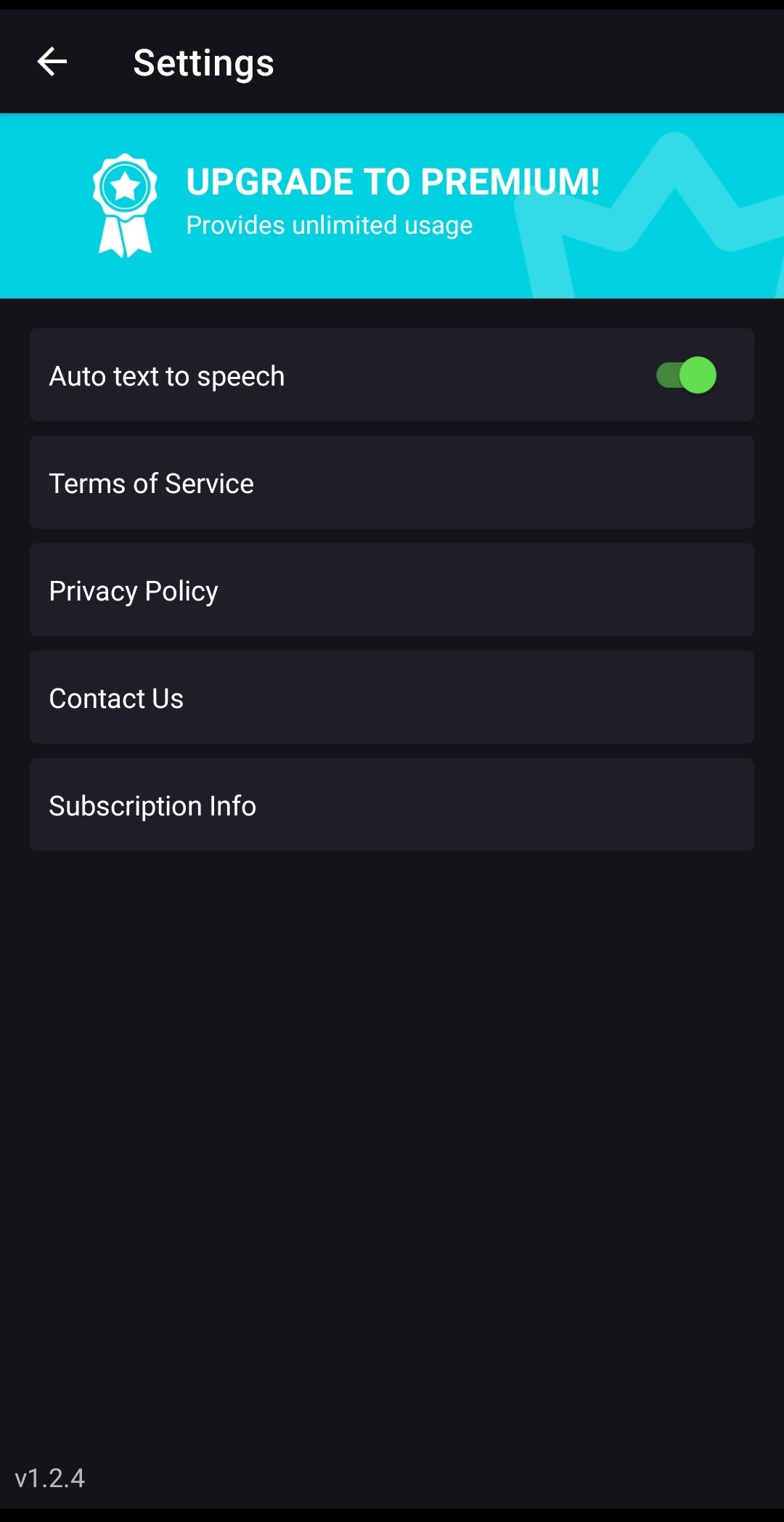Screen dimensions: 784x1522
Task: Select Contact Us
Action: 392,697
